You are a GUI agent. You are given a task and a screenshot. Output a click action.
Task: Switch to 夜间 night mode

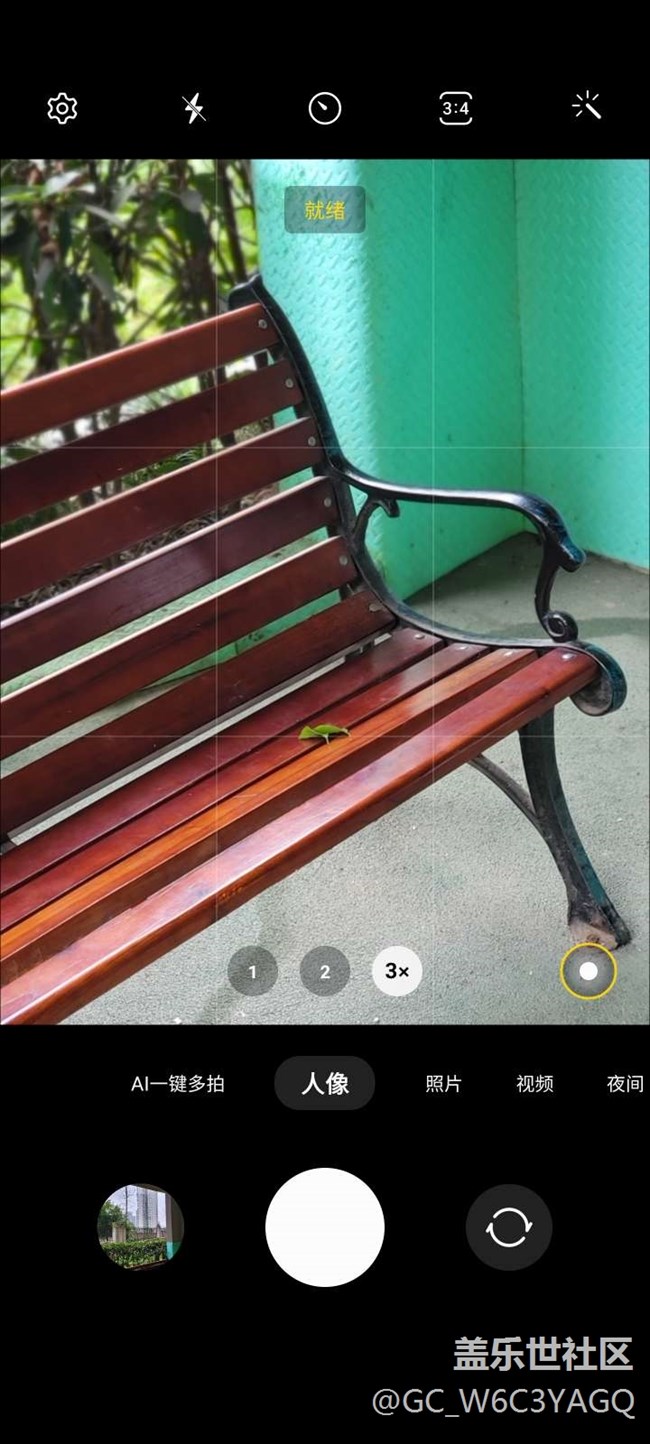(x=624, y=1083)
